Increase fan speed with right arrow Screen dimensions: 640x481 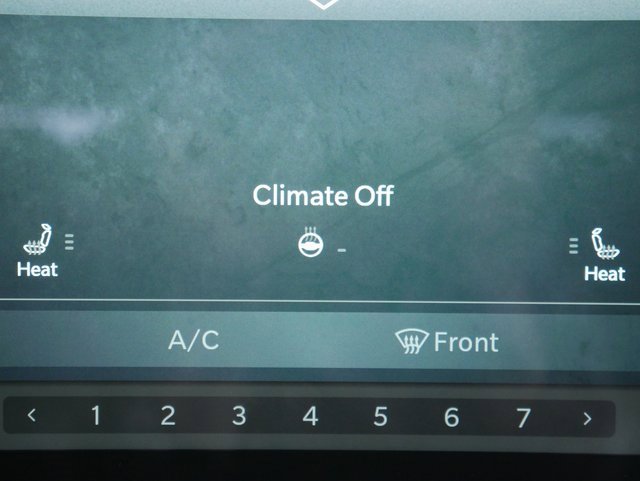click(x=587, y=418)
